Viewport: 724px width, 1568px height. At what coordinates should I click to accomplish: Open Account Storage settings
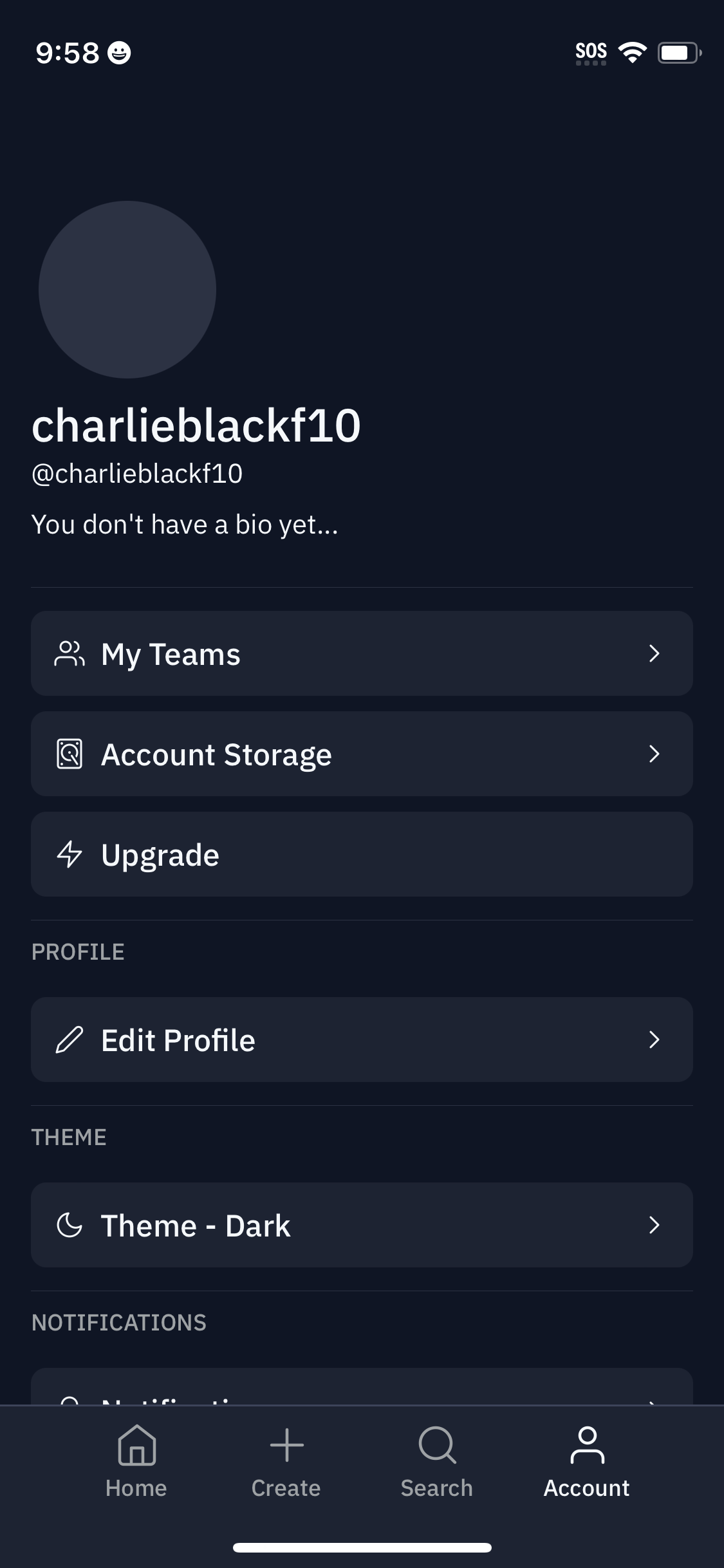[362, 754]
